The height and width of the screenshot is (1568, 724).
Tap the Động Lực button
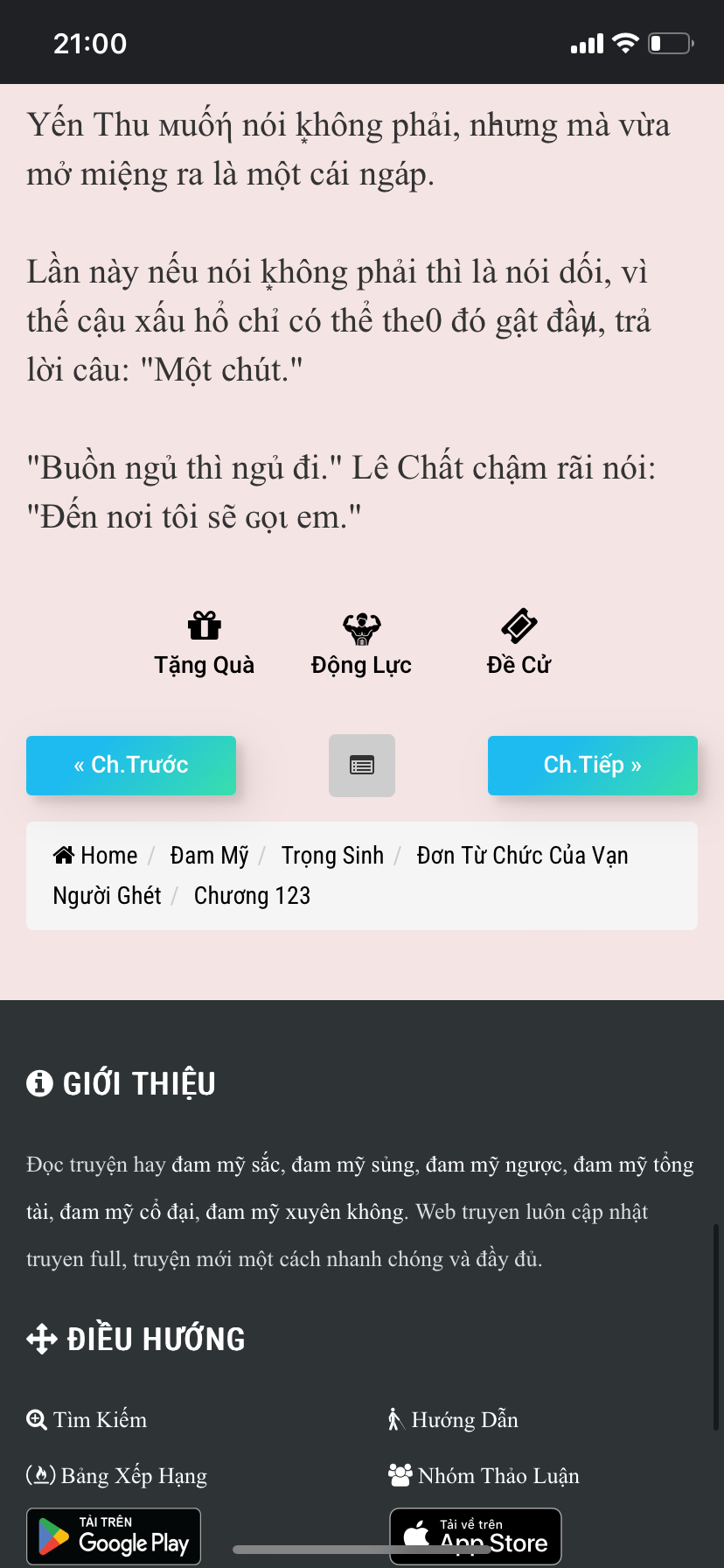pyautogui.click(x=361, y=645)
